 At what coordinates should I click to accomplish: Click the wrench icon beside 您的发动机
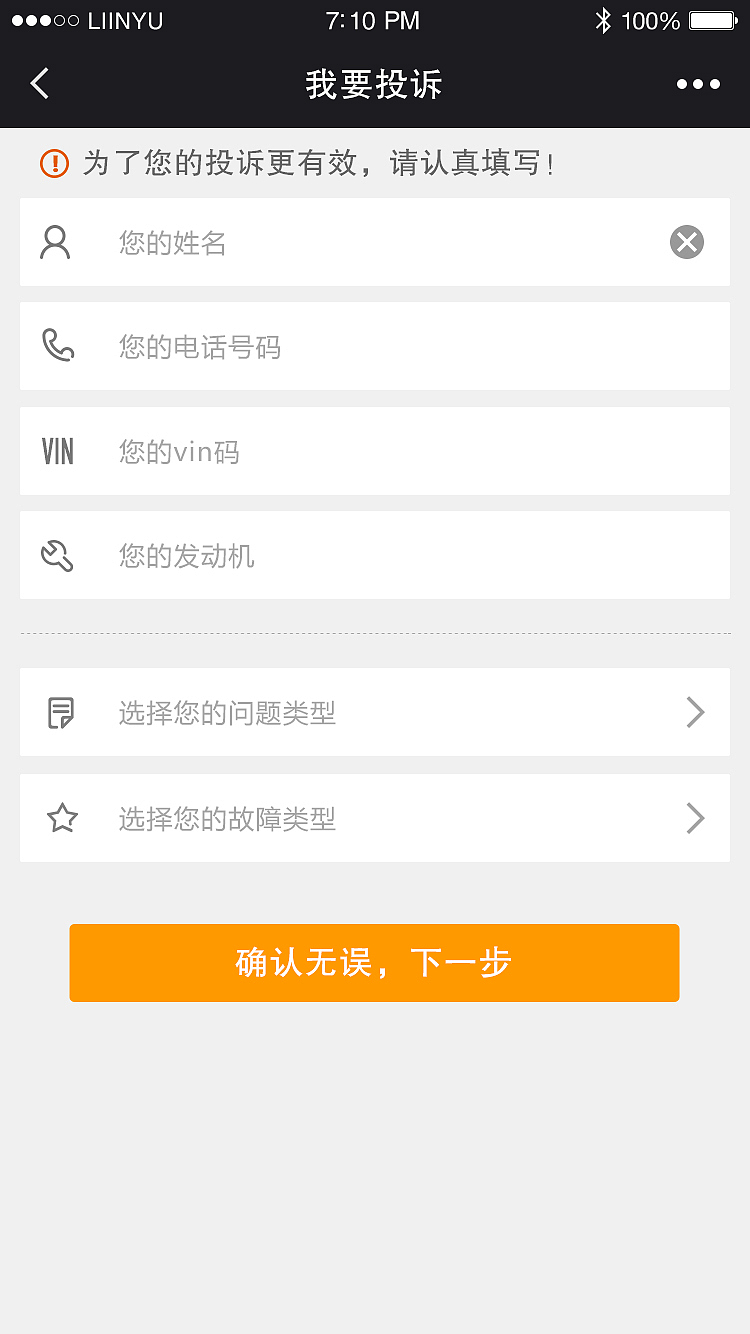(57, 555)
